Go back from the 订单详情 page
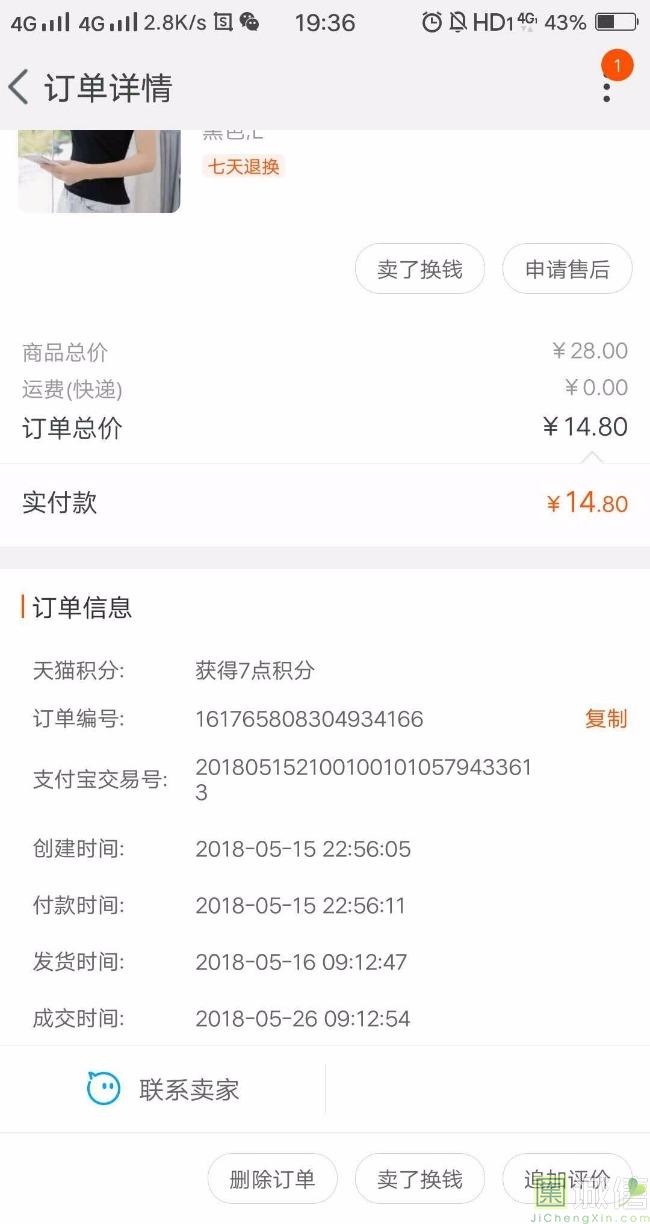 (18, 88)
